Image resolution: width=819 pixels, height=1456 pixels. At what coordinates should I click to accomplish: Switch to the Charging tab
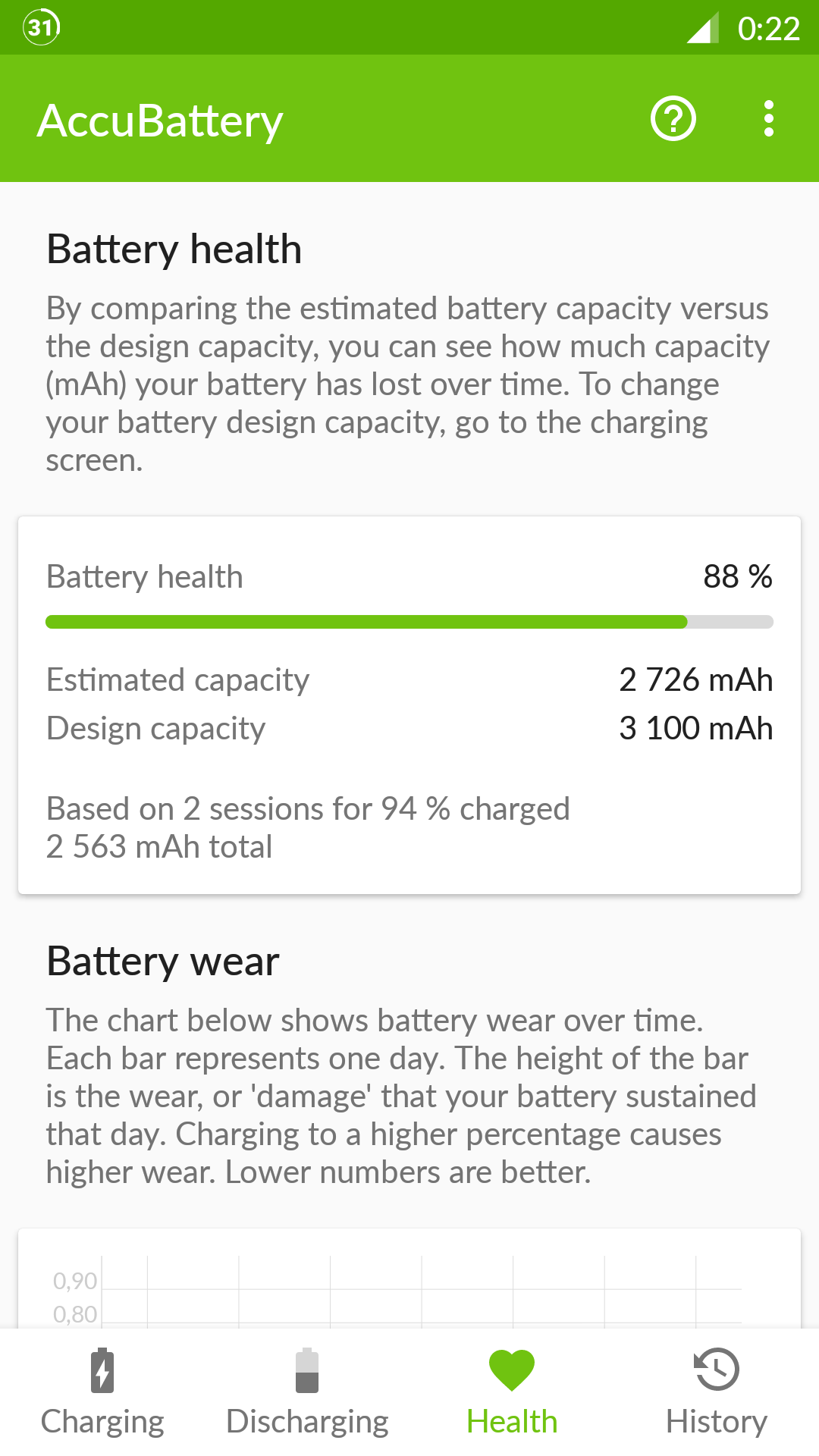pyautogui.click(x=102, y=1392)
